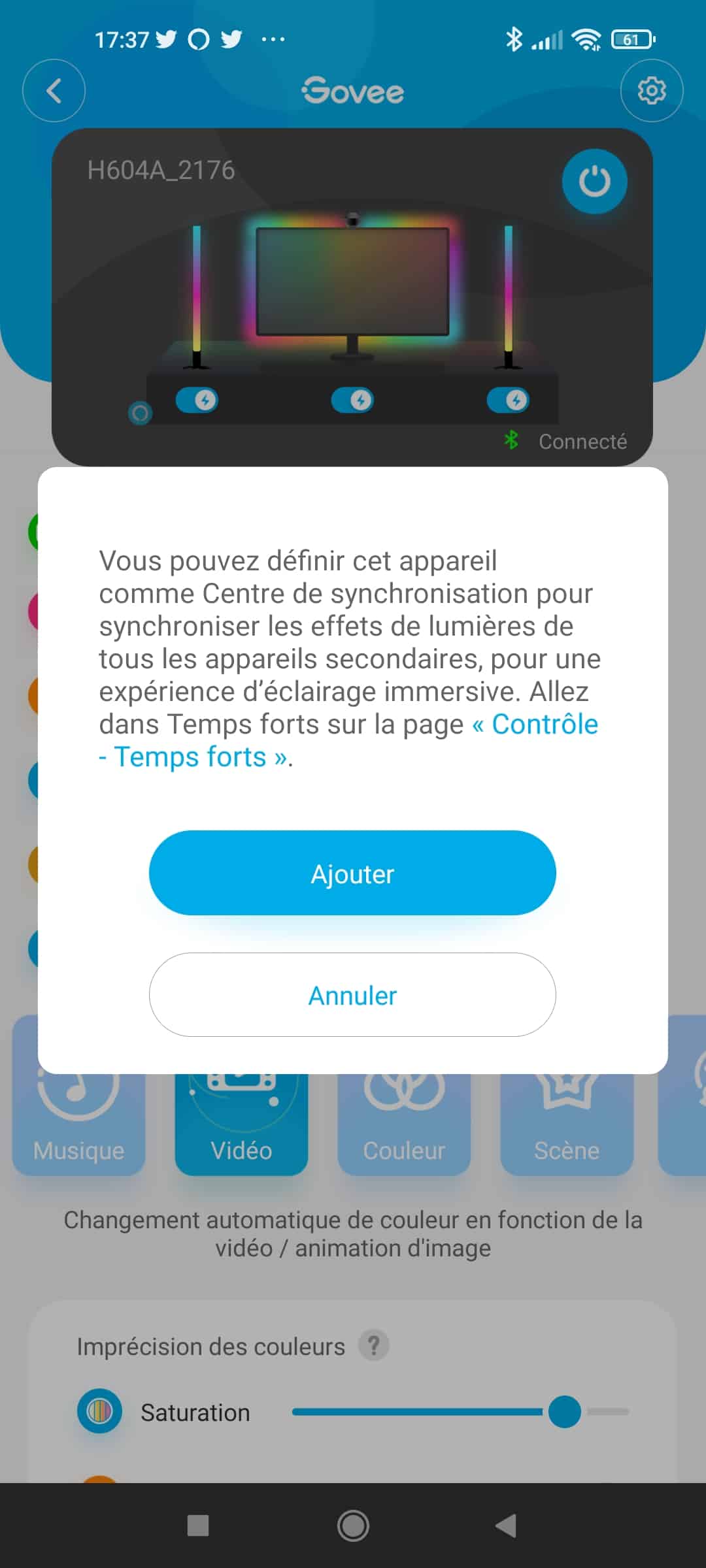Select the Vidéo mode tab
The width and height of the screenshot is (706, 1568).
(x=241, y=1124)
